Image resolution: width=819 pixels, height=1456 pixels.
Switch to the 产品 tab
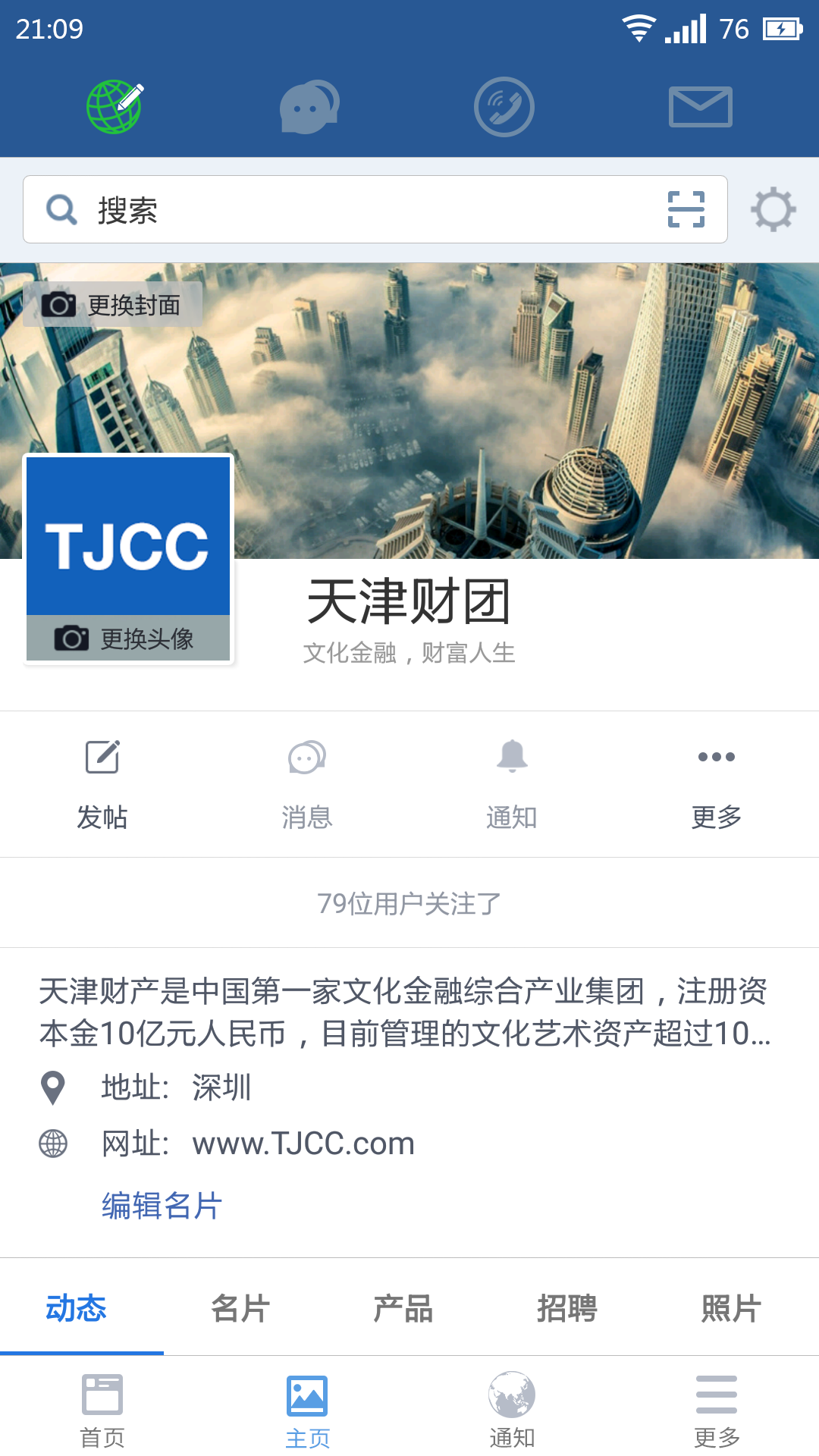pyautogui.click(x=403, y=1308)
